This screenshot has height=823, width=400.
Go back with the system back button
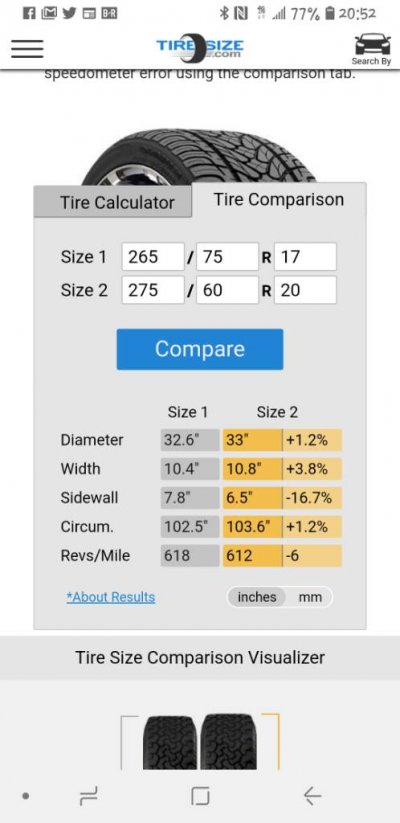point(312,796)
